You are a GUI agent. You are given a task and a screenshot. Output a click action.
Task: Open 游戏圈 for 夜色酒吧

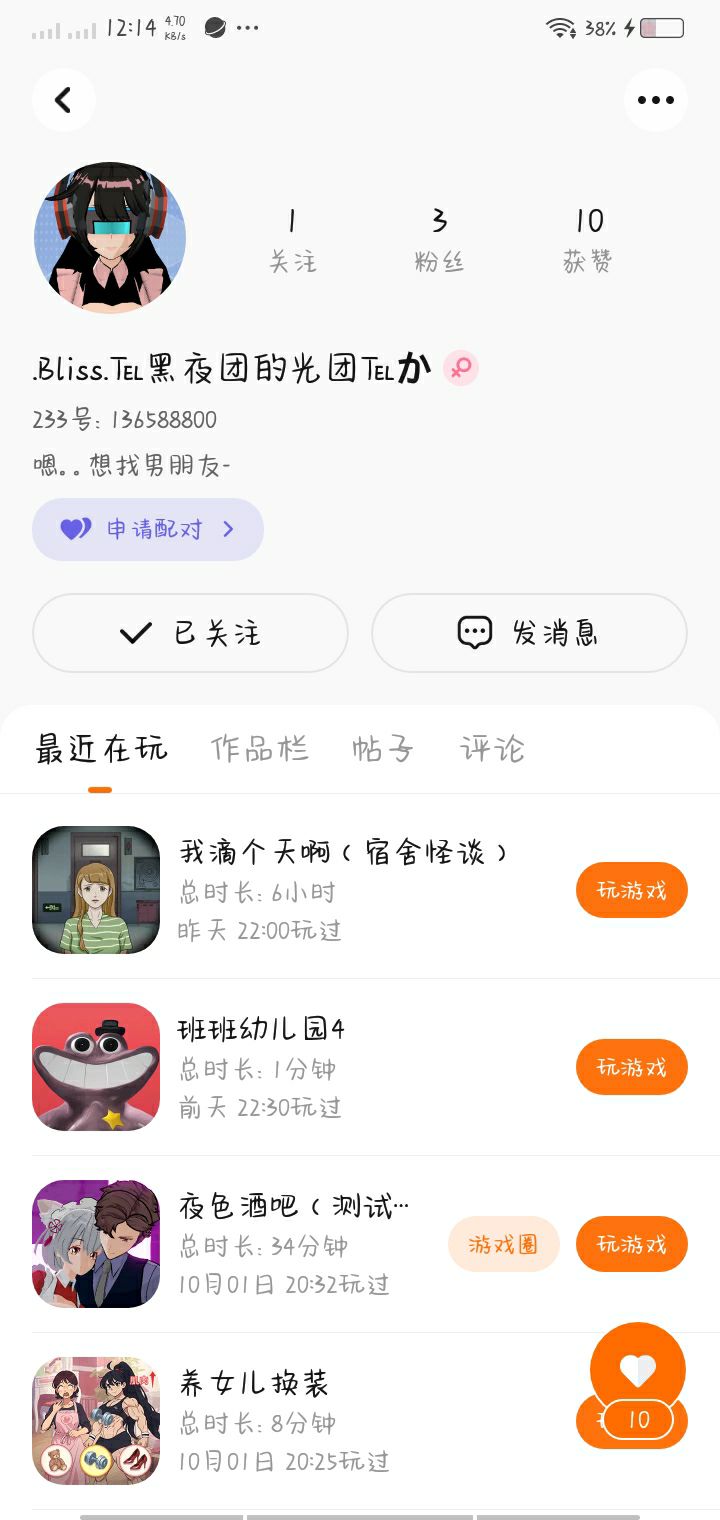[503, 1244]
